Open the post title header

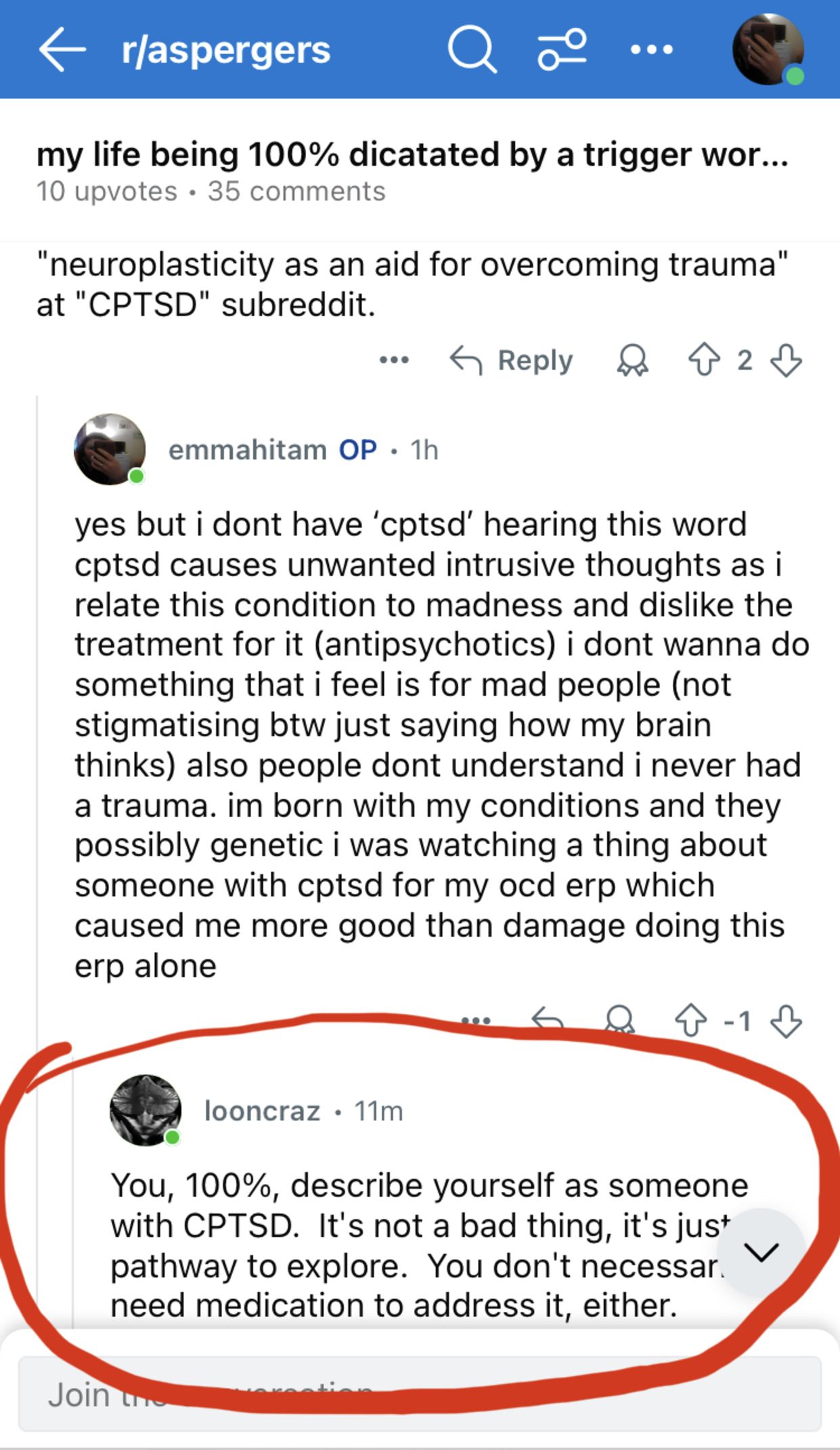pyautogui.click(x=412, y=156)
